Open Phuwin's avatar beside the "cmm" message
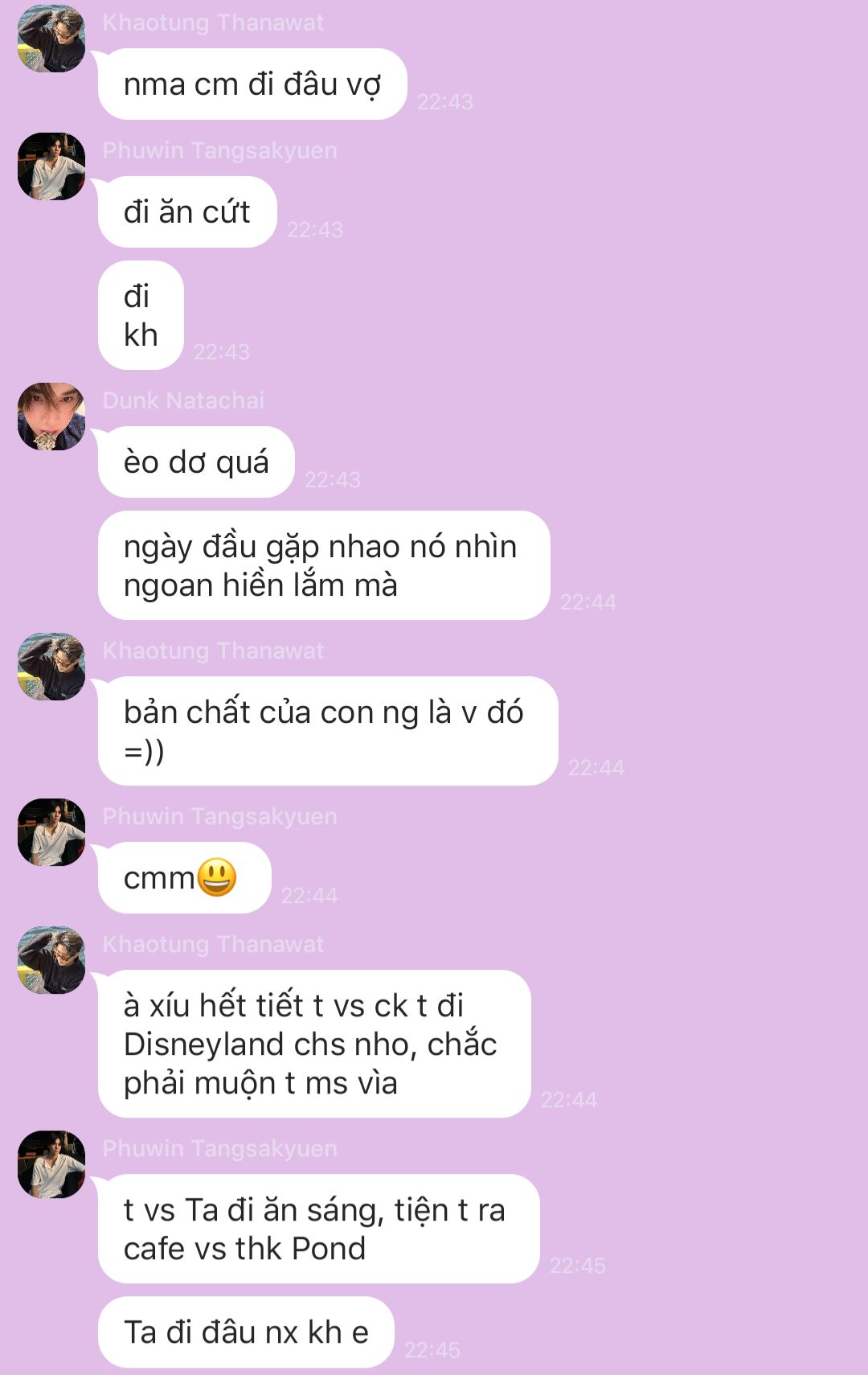The width and height of the screenshot is (868, 1375). (51, 832)
